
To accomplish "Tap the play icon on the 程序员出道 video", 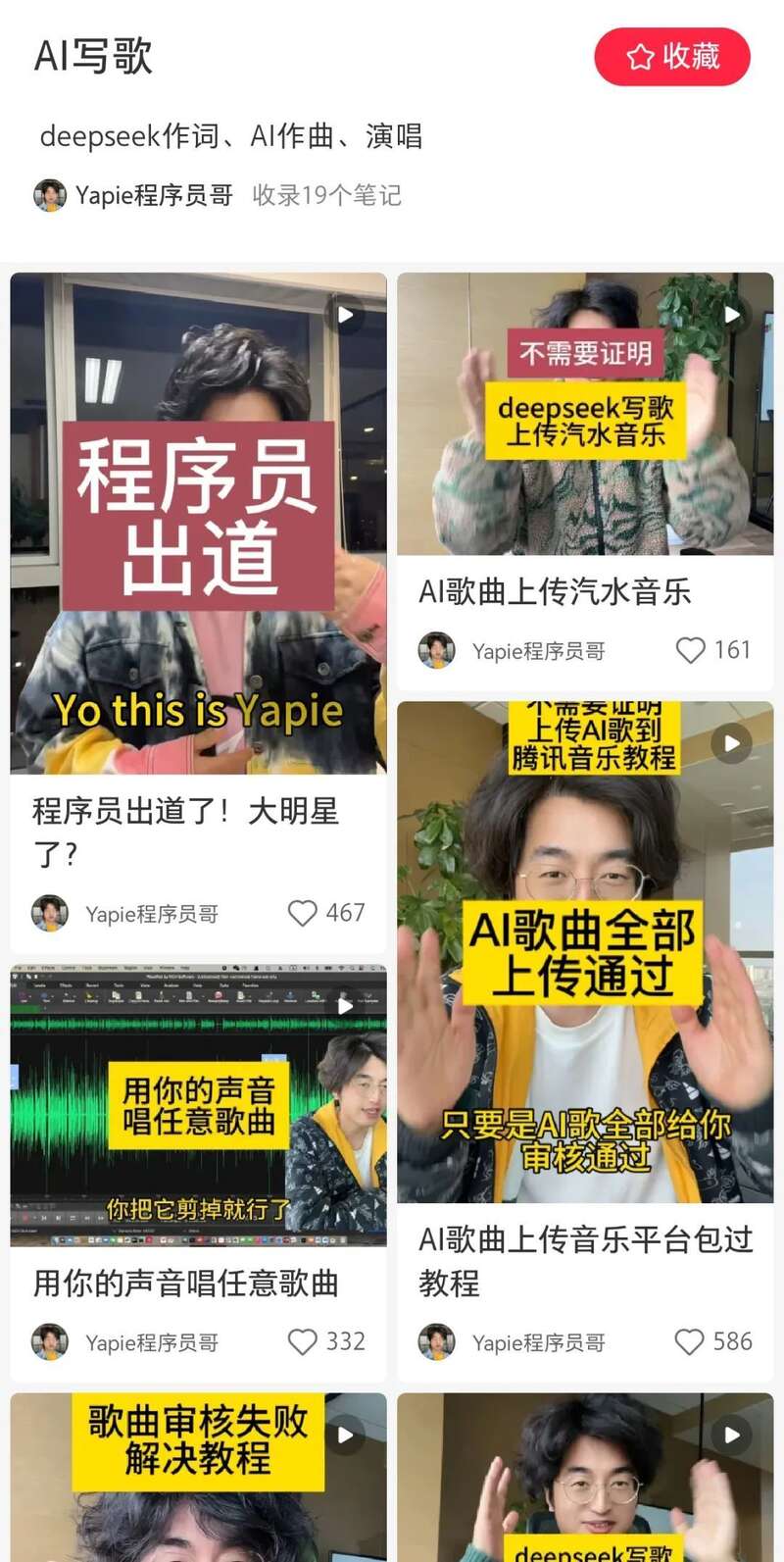I will (x=345, y=316).
